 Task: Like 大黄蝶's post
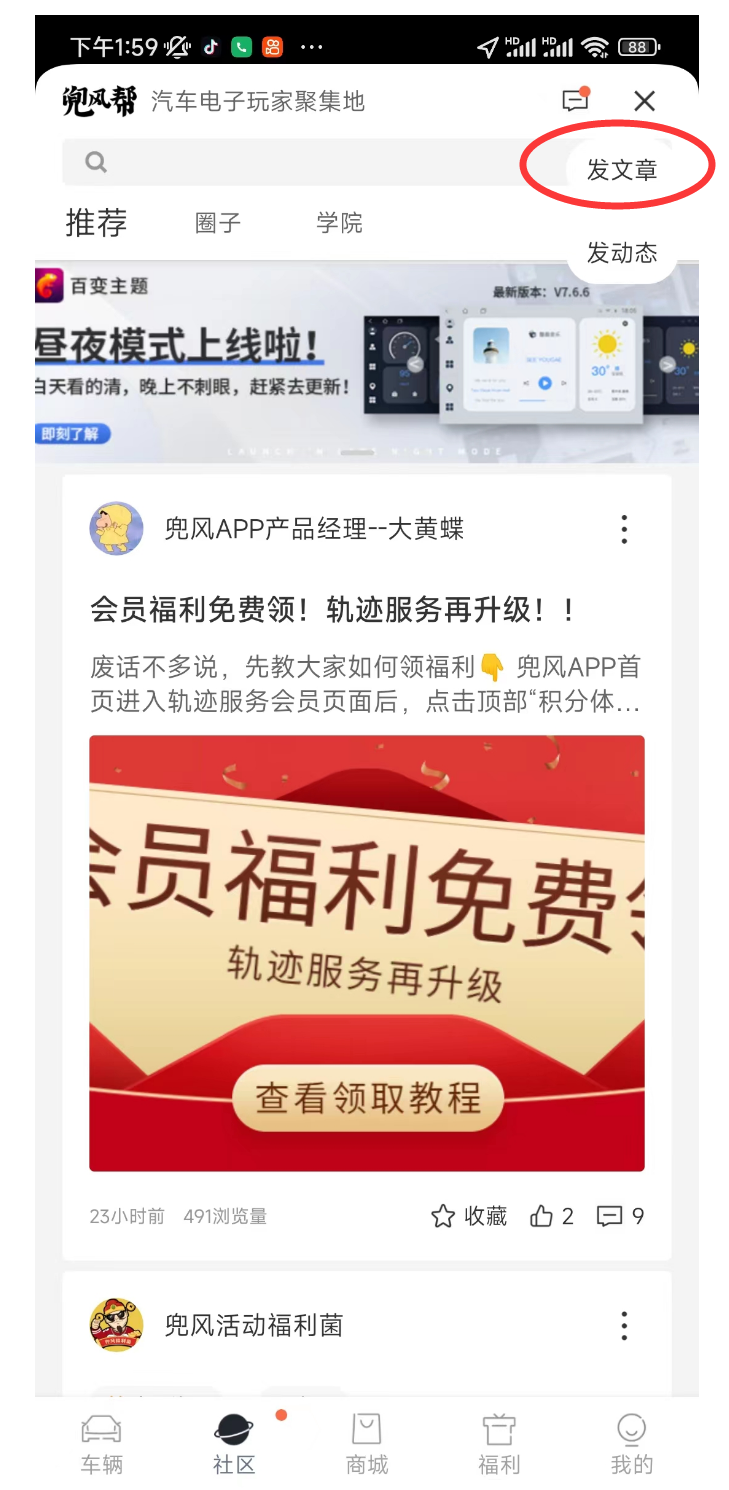552,1216
